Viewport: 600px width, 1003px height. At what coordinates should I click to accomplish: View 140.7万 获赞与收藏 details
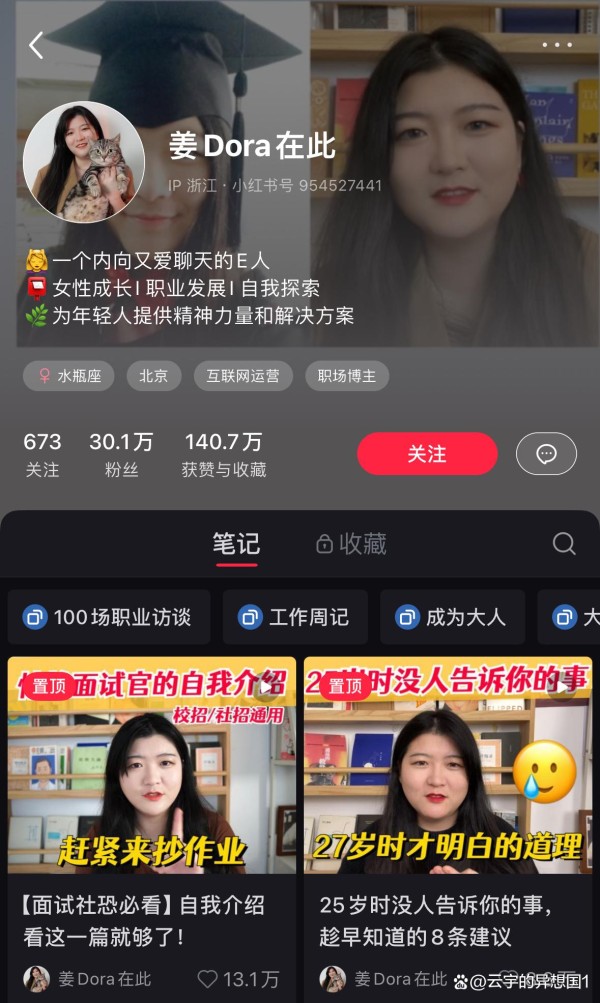[x=223, y=454]
